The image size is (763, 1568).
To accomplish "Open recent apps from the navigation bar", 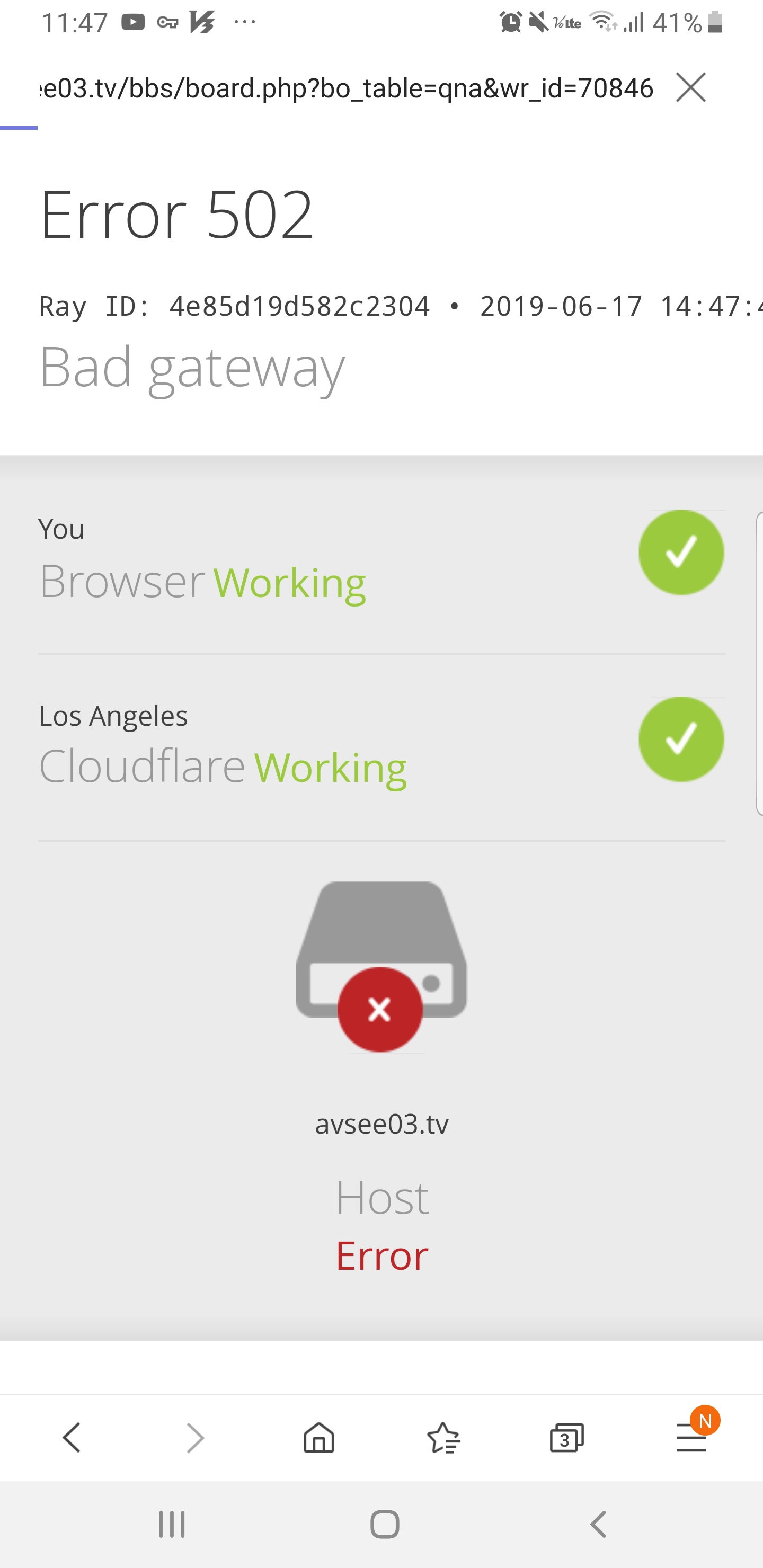I will click(x=172, y=1524).
